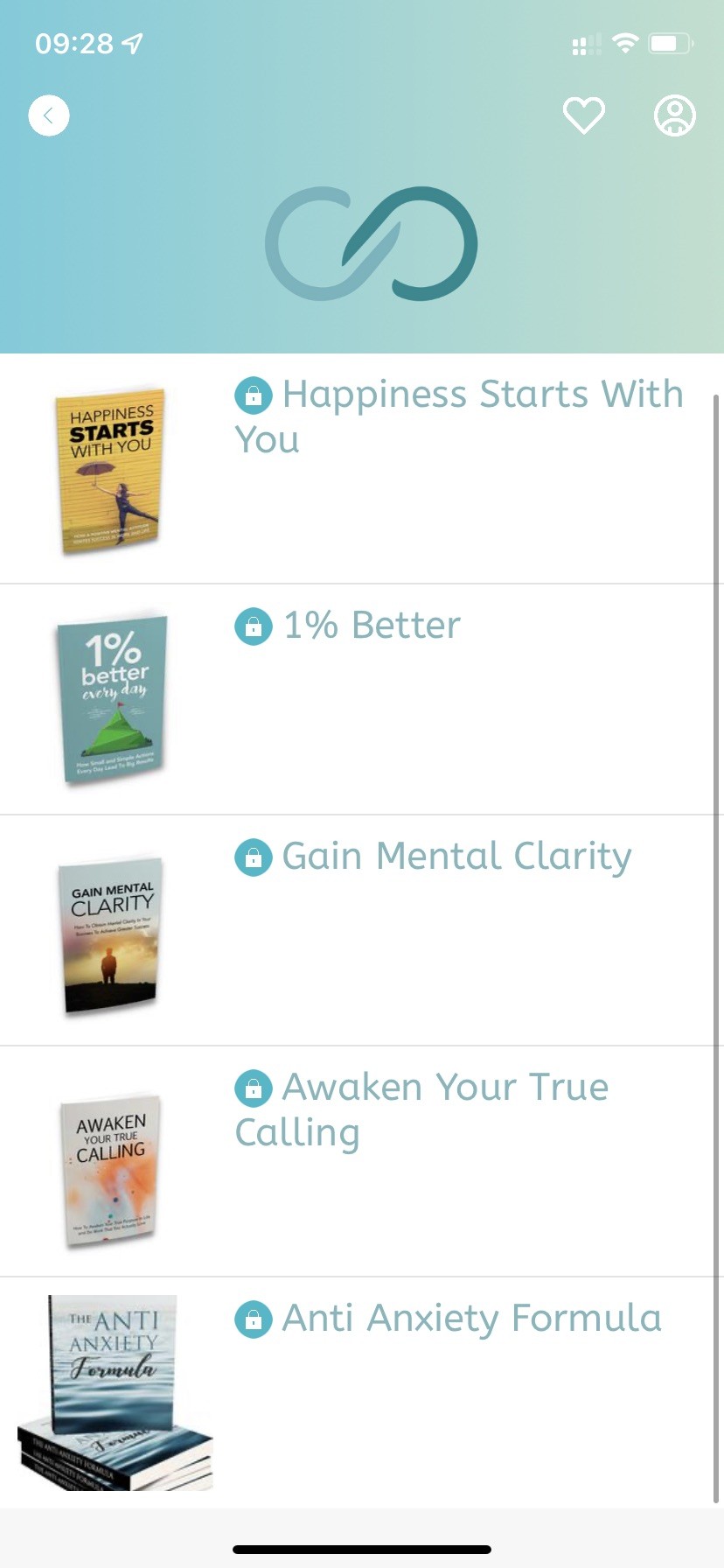724x1568 pixels.
Task: View Awaken Your True Calling book
Action: 421,1109
